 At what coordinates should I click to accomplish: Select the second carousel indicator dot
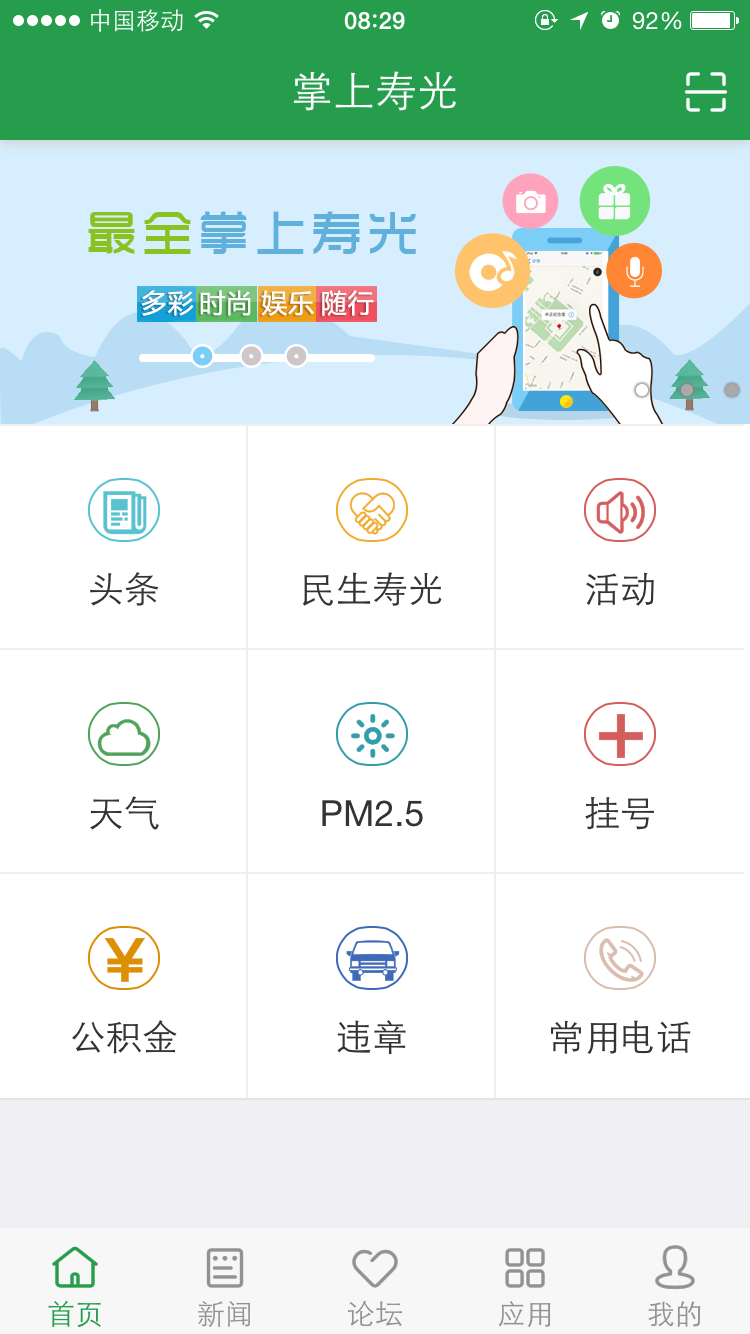coord(250,356)
